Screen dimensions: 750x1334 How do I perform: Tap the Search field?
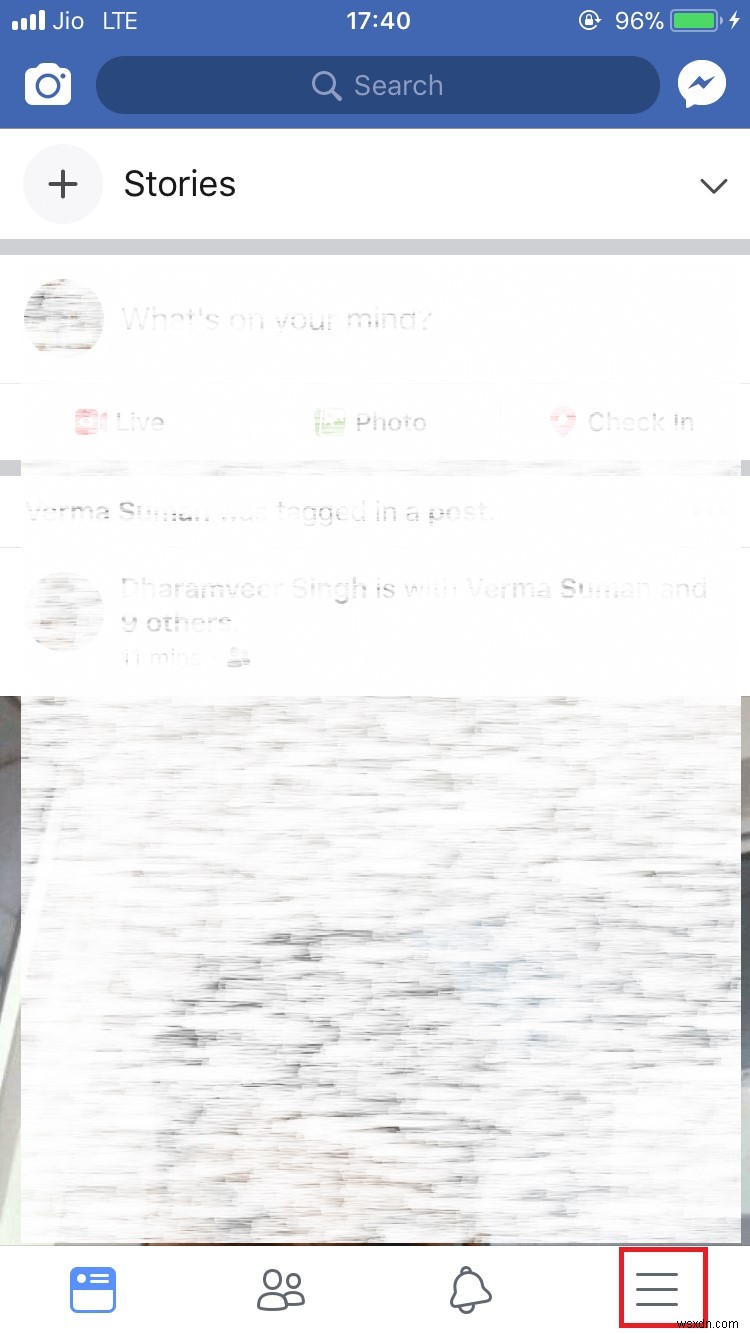(378, 86)
